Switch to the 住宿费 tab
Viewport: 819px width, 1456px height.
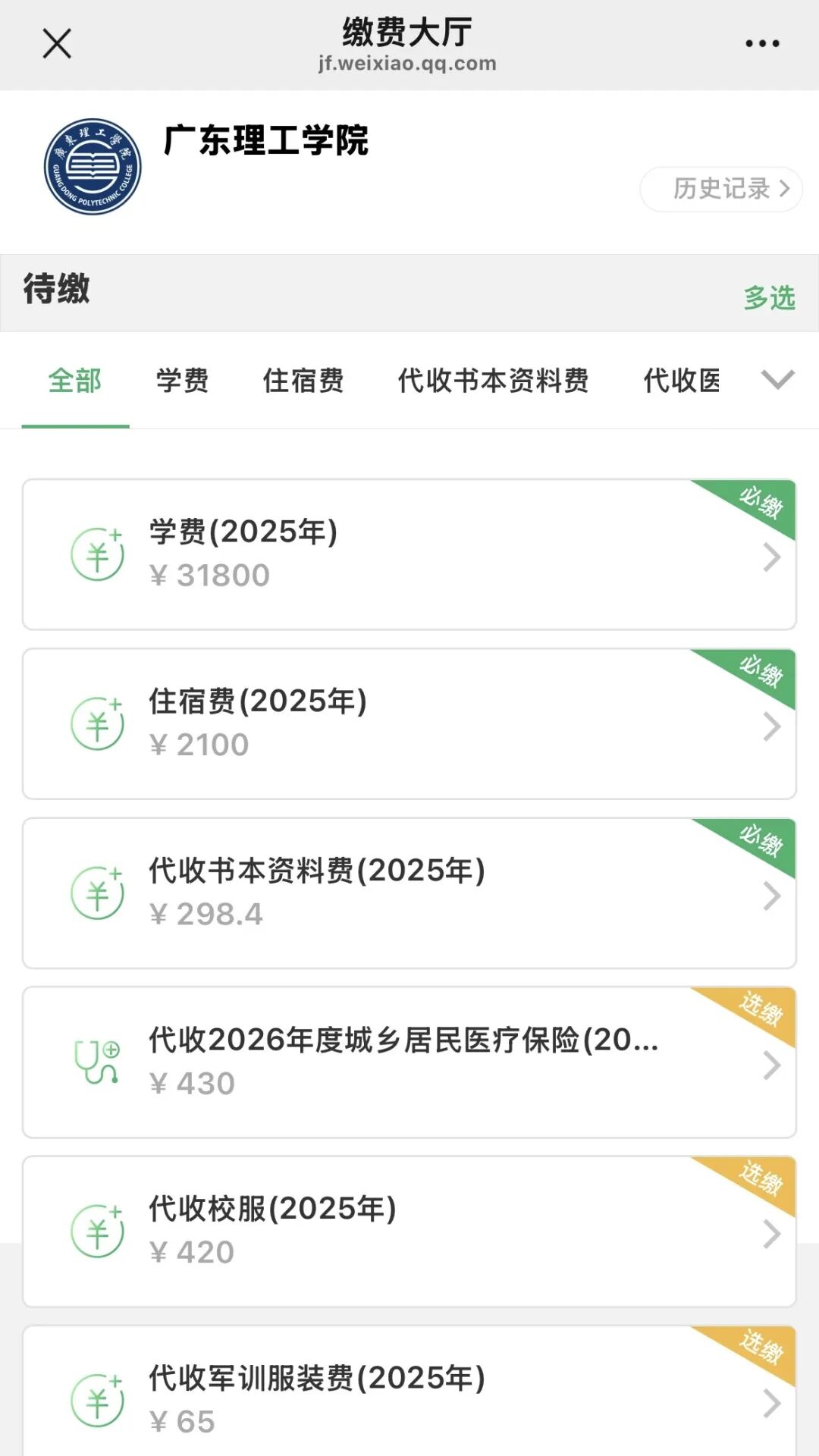(x=303, y=381)
